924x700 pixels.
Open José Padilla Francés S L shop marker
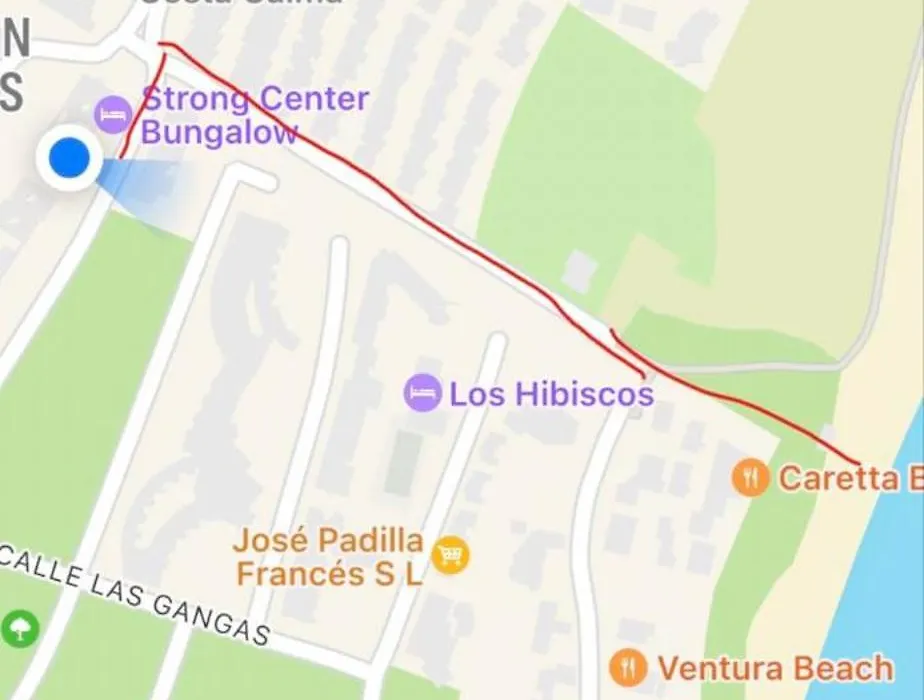(450, 553)
